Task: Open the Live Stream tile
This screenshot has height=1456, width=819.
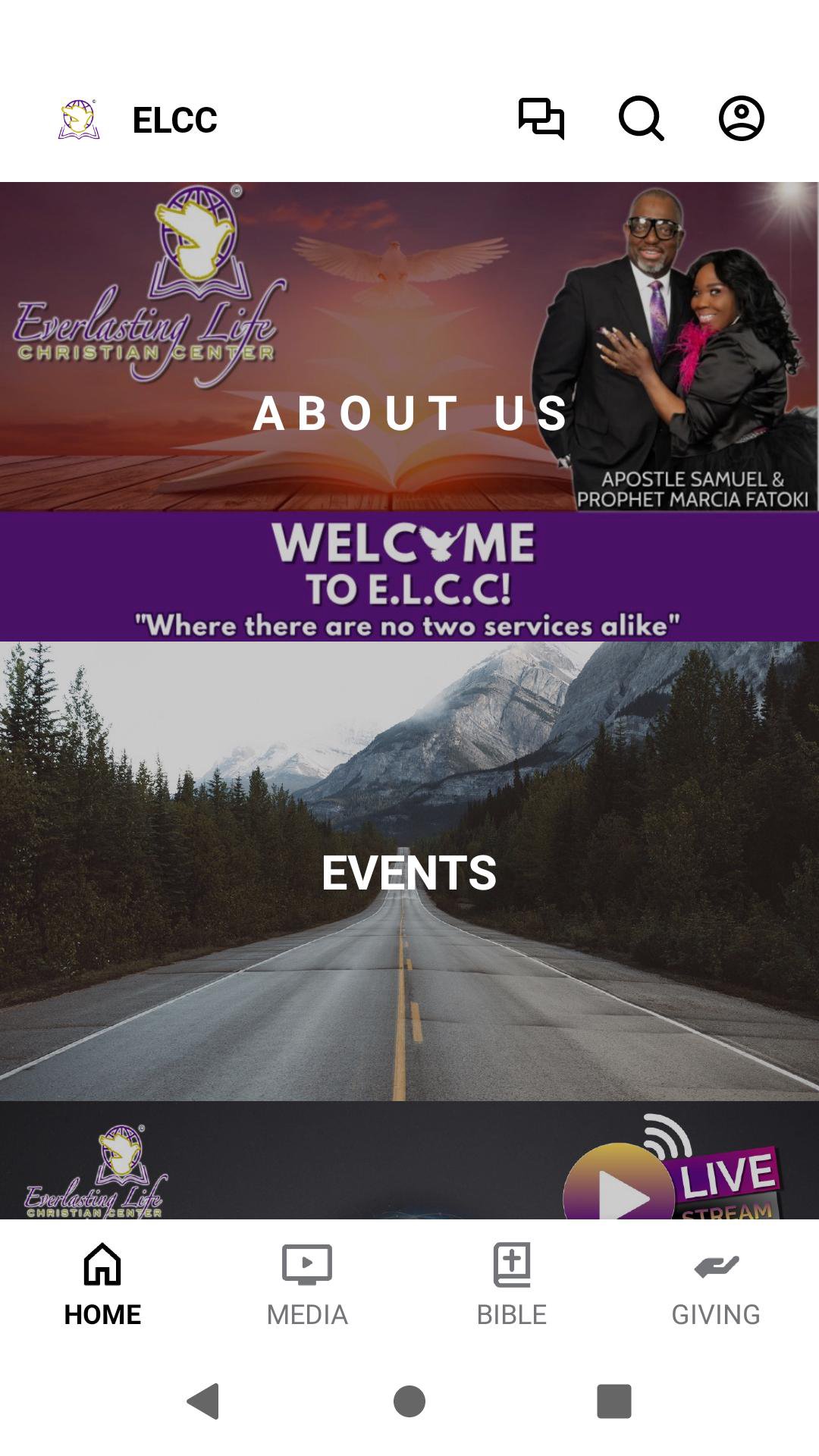Action: coord(409,1160)
